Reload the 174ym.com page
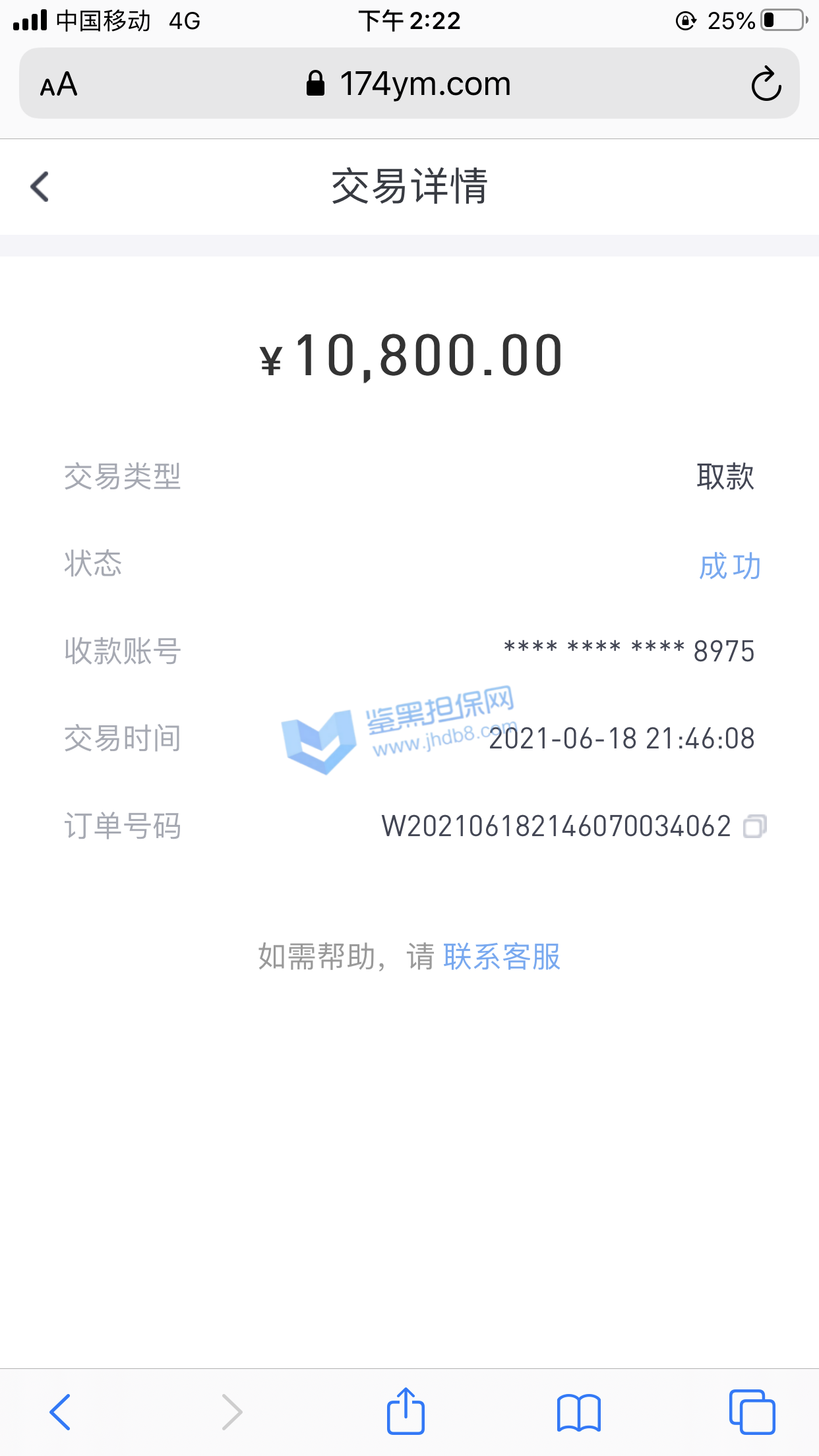The image size is (819, 1456). click(x=766, y=84)
